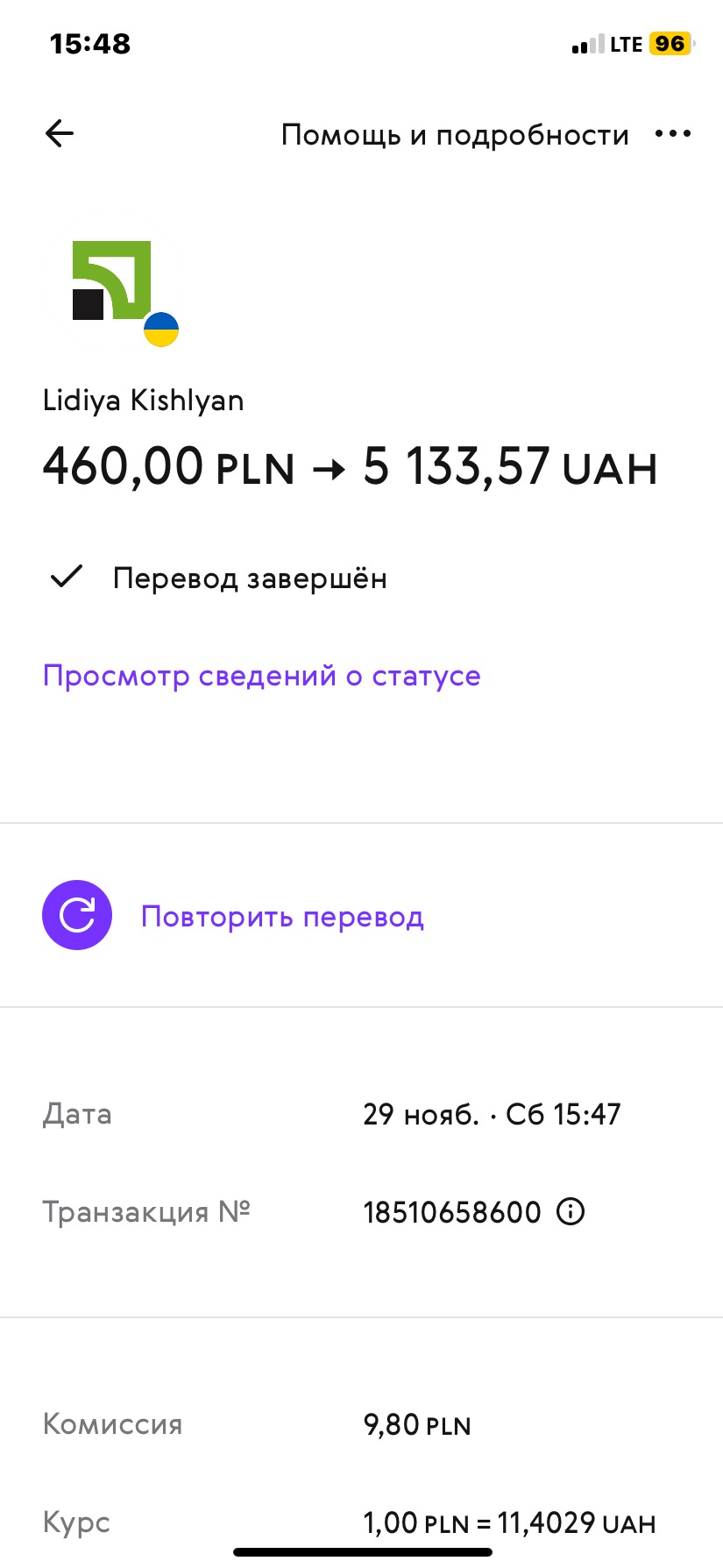The image size is (723, 1568).
Task: Open Просмотр сведений о статусе
Action: tap(261, 675)
